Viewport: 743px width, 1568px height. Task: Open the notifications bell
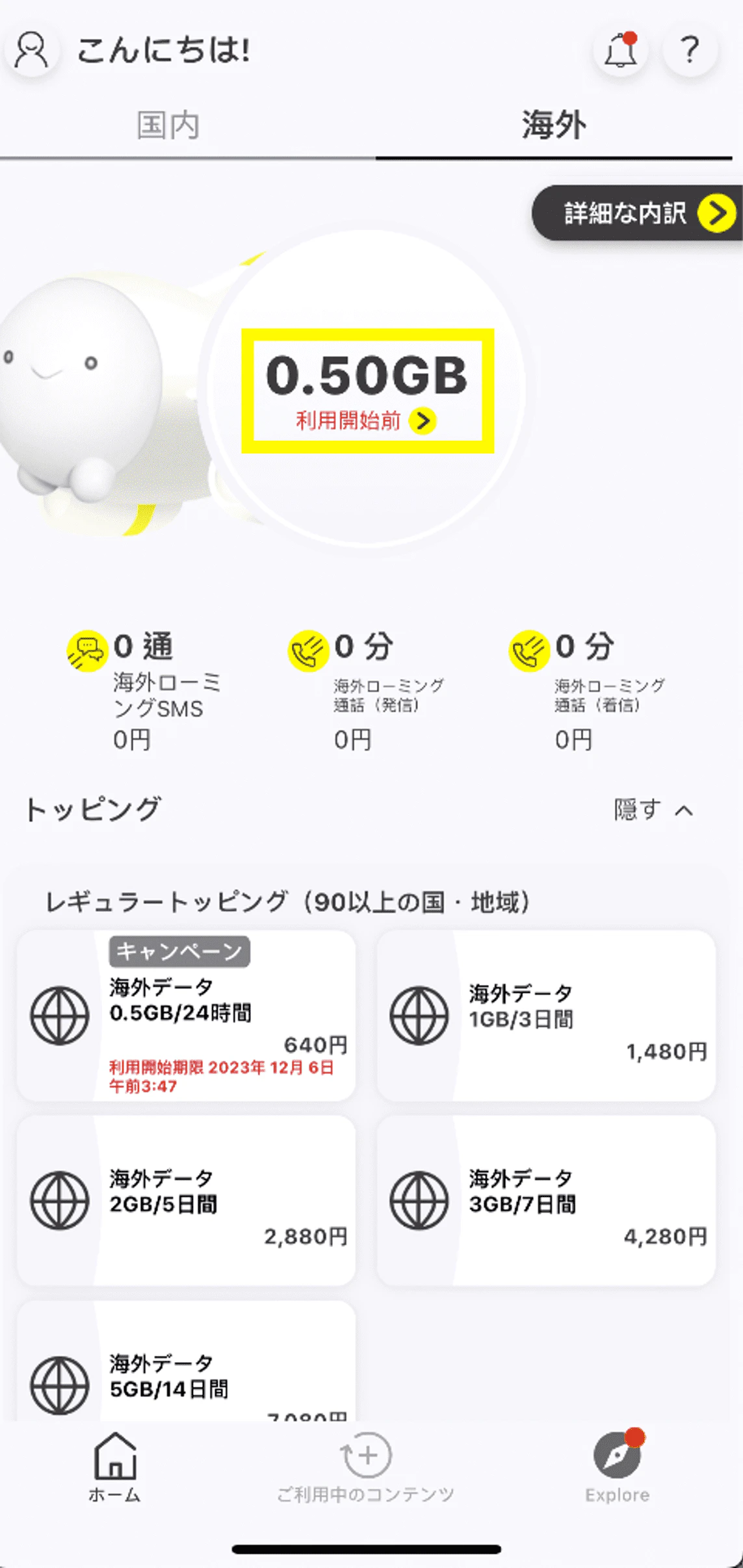[621, 50]
